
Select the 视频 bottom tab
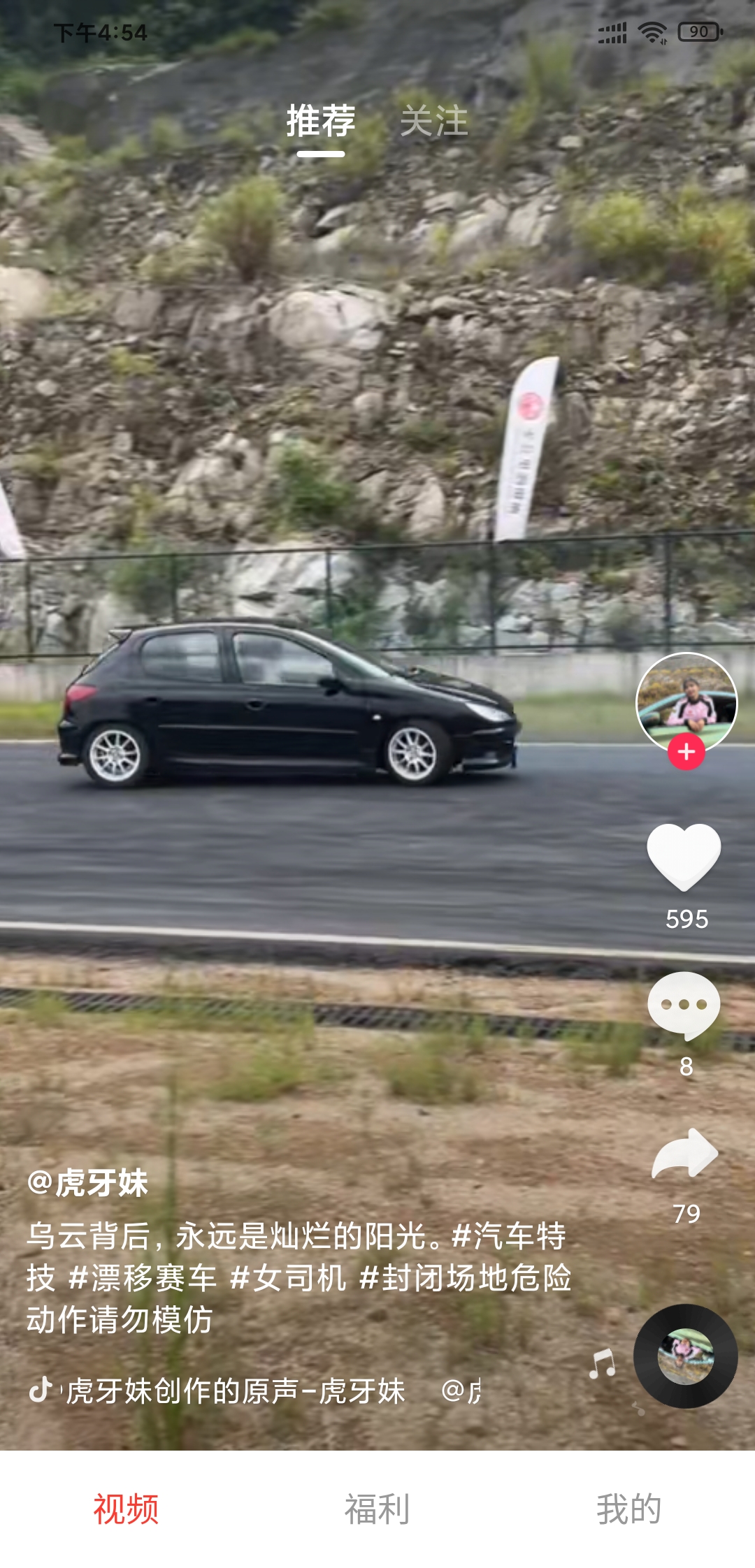[x=126, y=1509]
